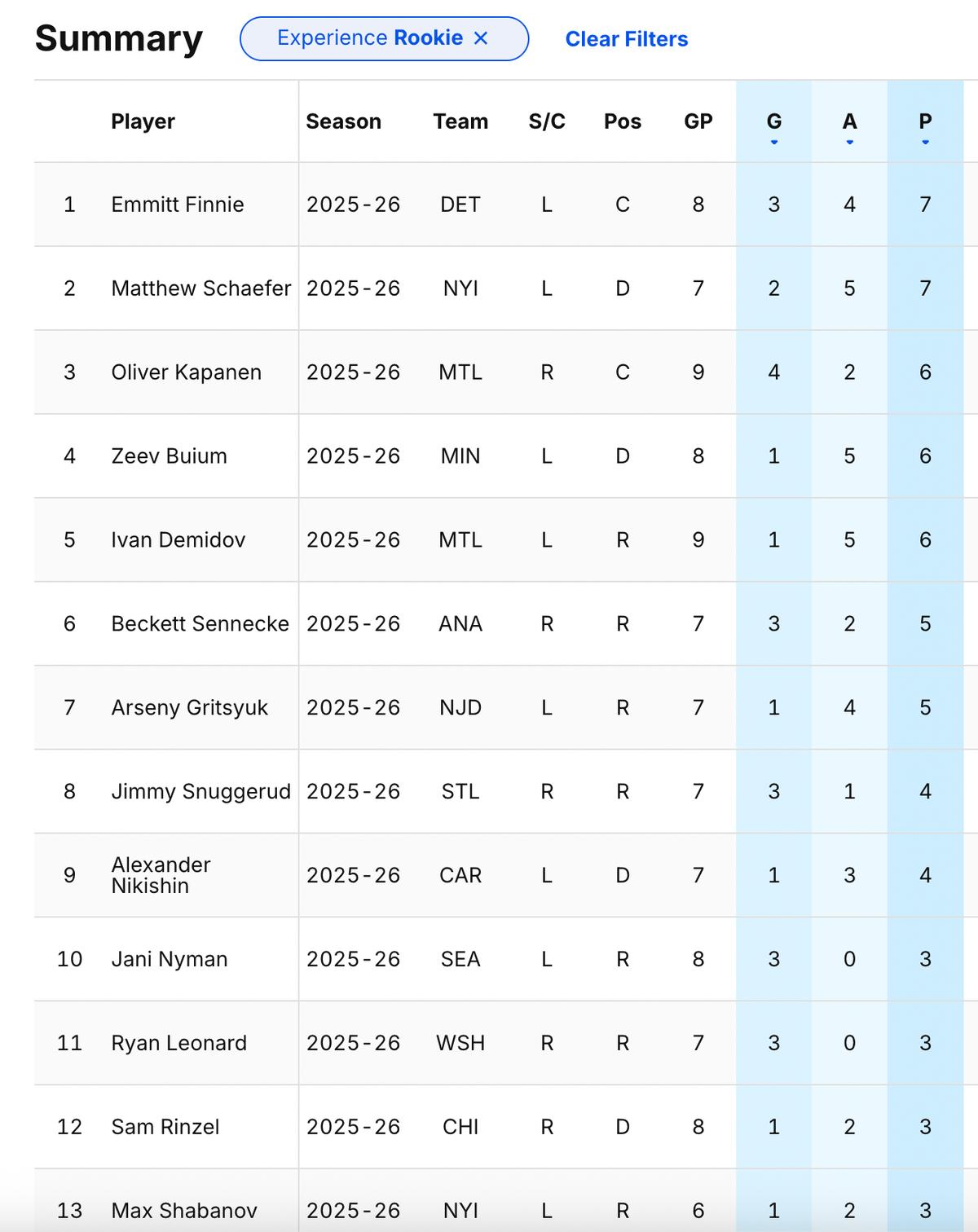
Task: Sort by Player column header
Action: 143,121
